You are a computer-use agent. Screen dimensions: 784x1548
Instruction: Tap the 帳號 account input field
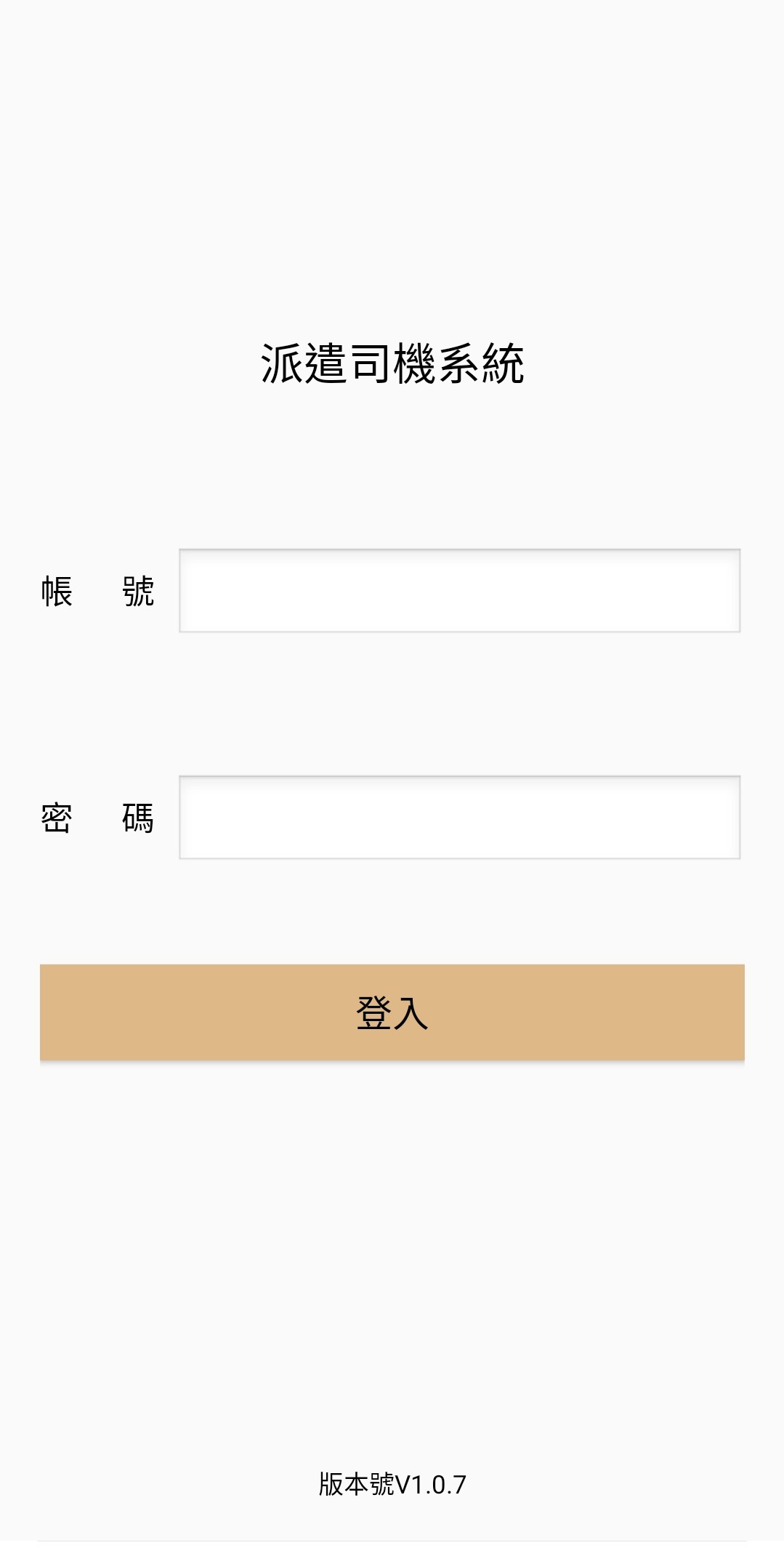click(x=459, y=591)
